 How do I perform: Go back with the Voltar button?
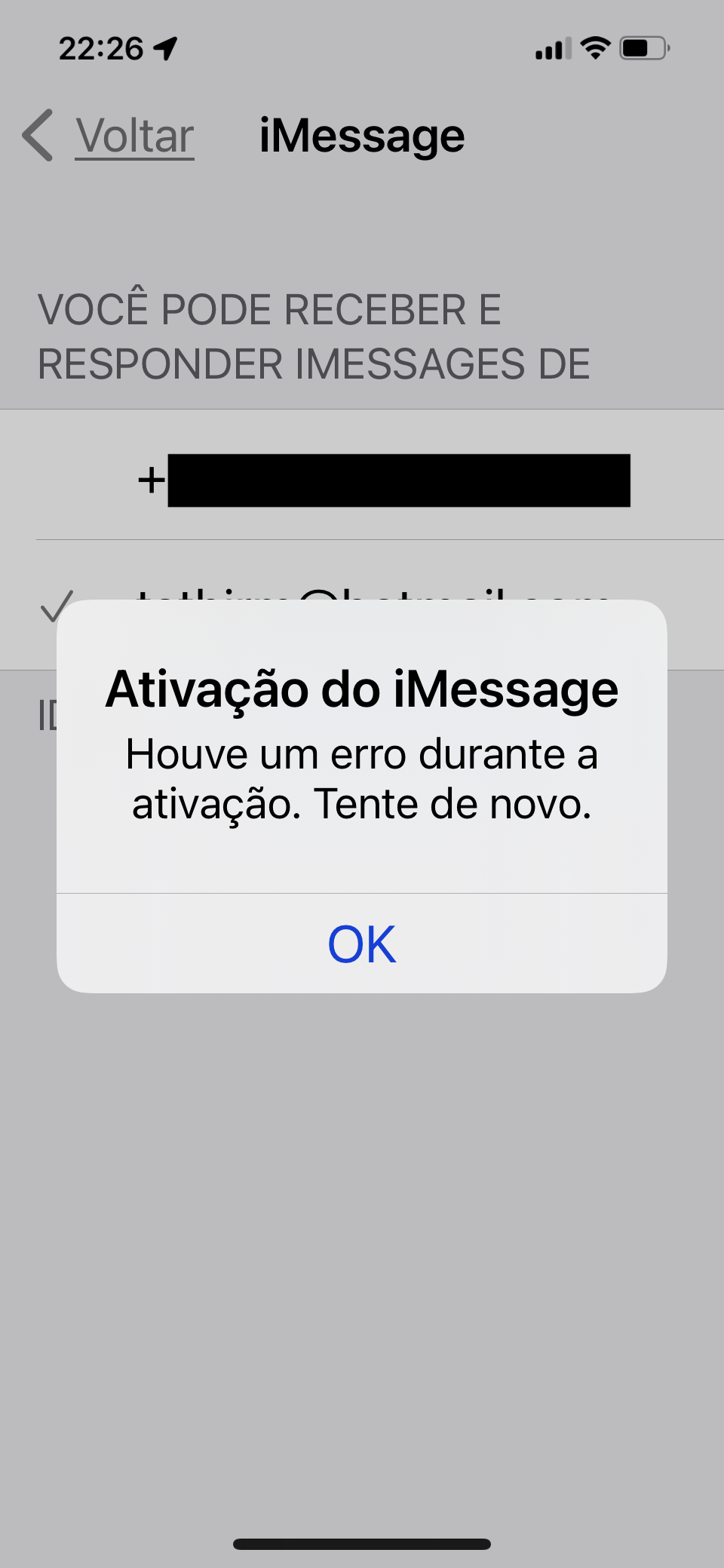pos(109,136)
